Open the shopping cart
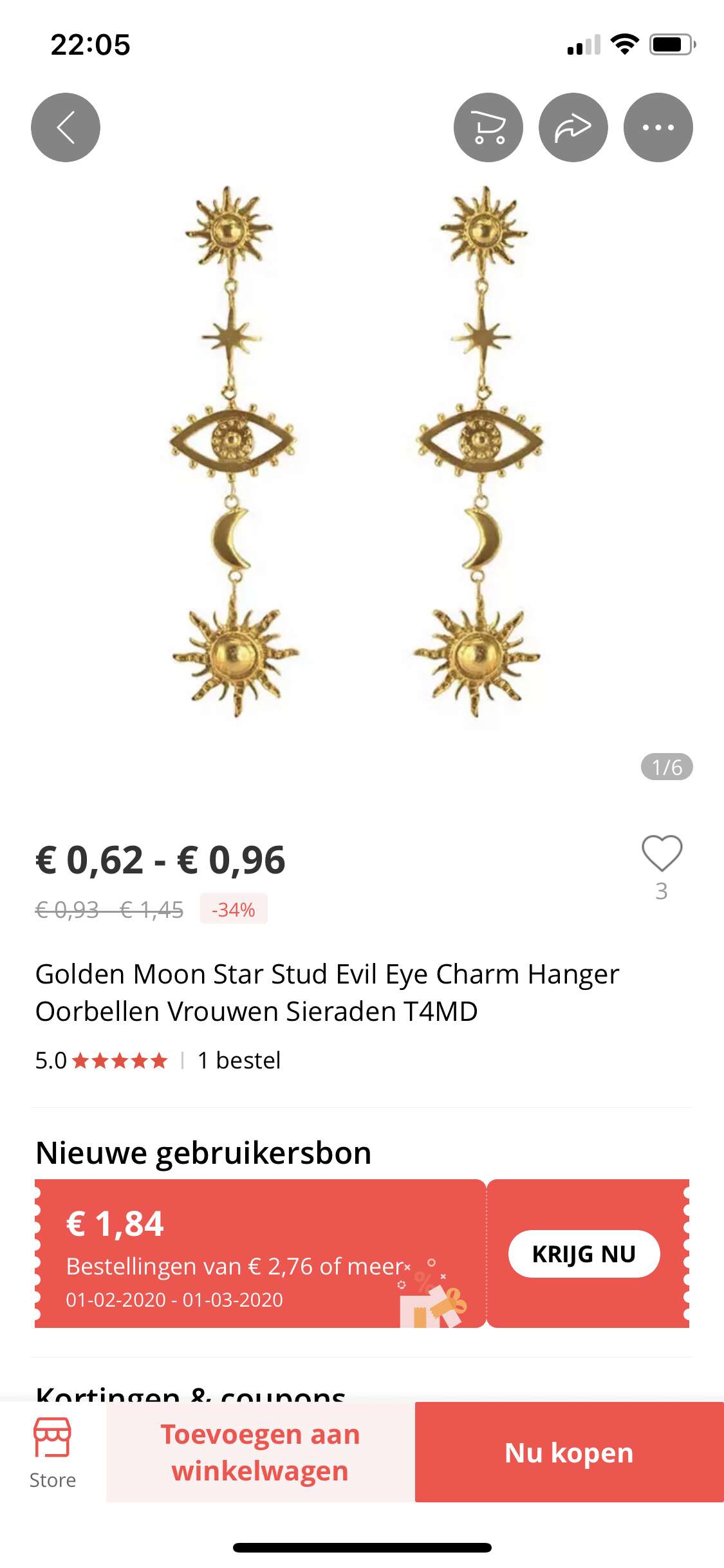 (488, 127)
